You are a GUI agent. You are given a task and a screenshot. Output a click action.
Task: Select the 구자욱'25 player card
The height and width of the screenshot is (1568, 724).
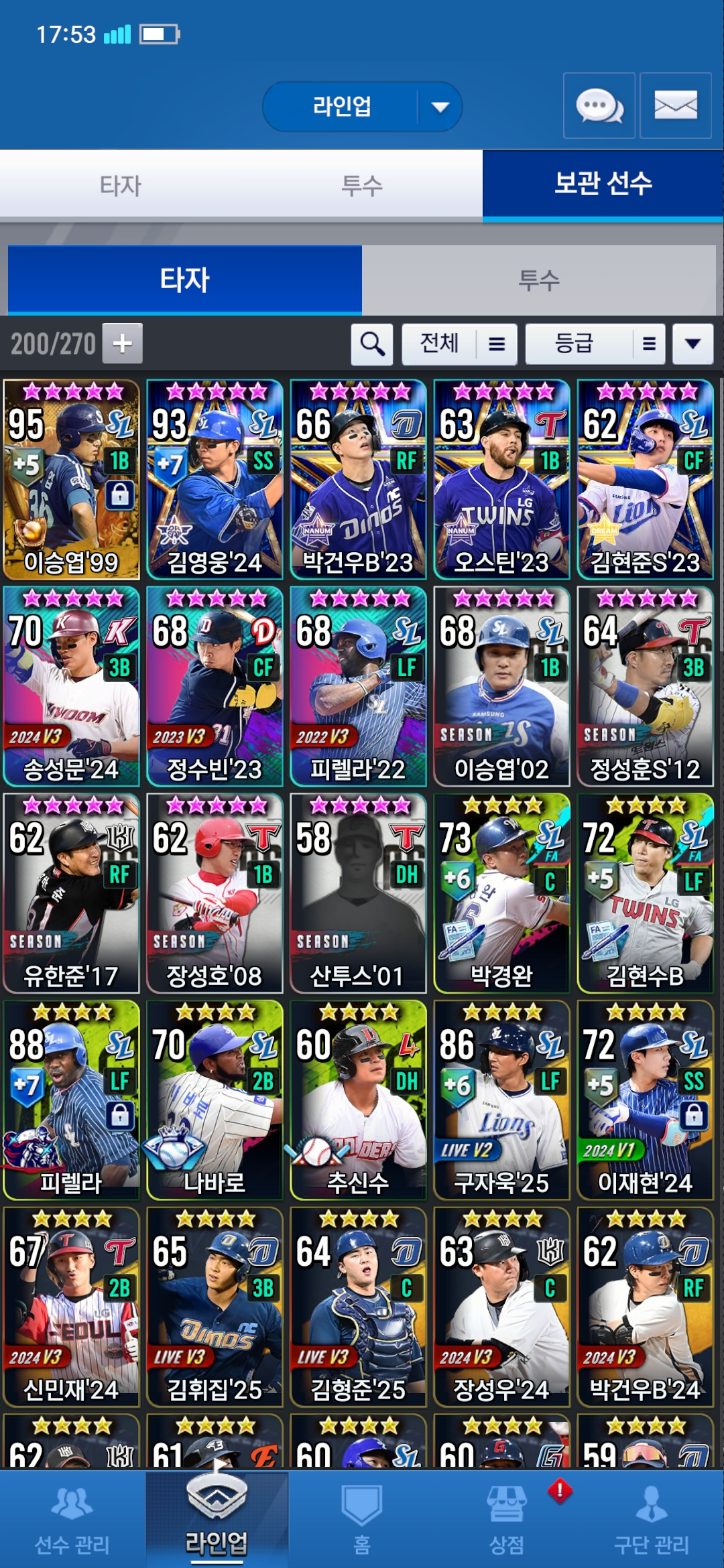tap(502, 1100)
